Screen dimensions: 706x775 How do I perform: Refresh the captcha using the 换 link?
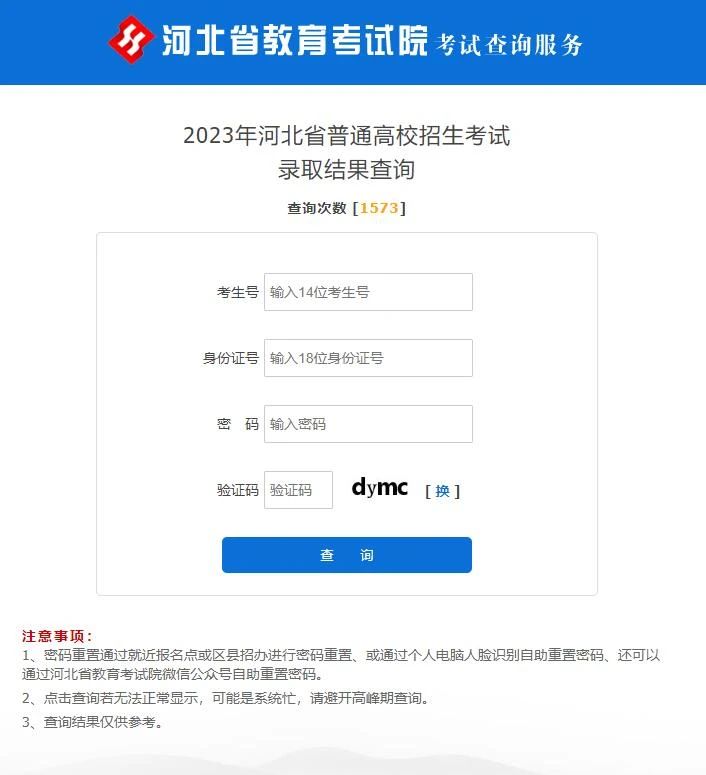pos(442,491)
